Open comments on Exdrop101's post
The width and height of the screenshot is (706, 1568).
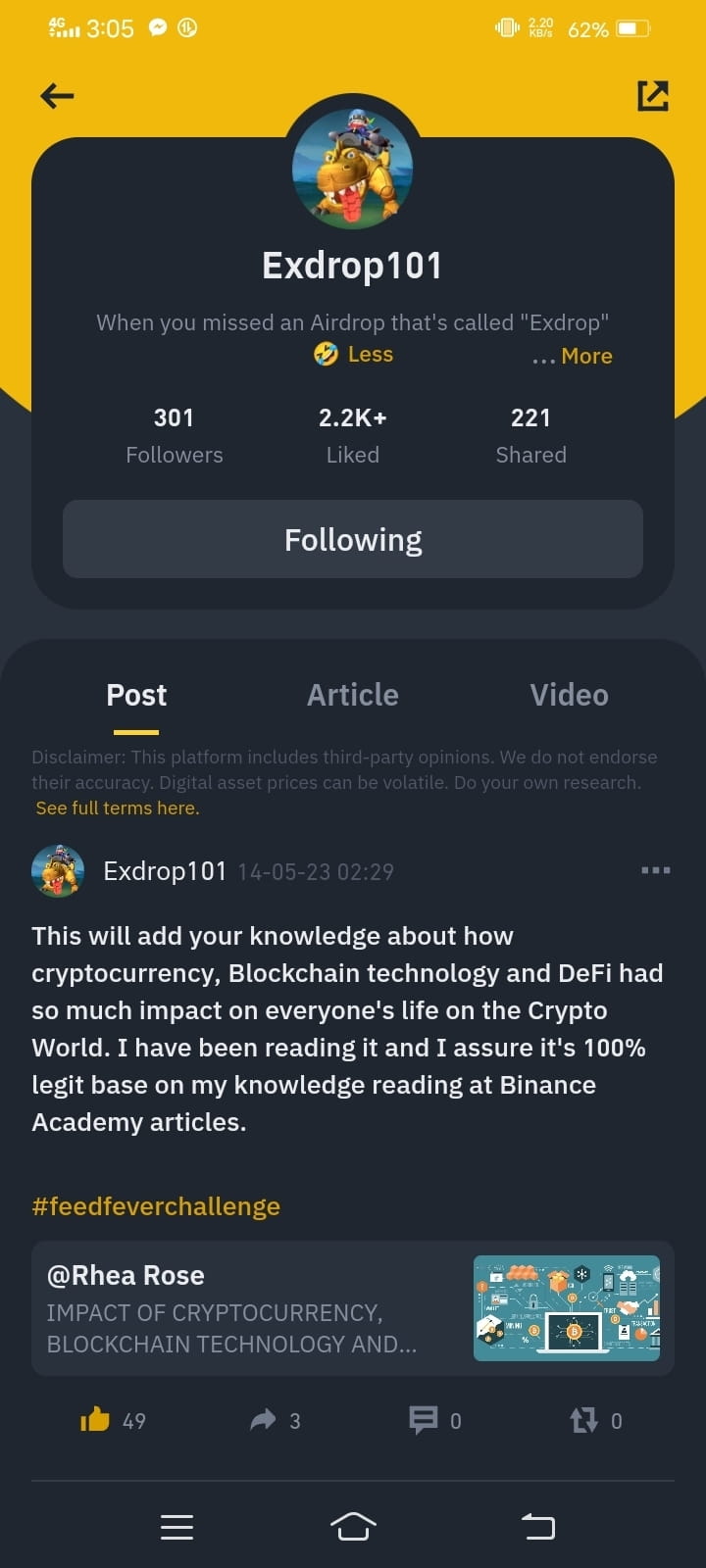424,1419
